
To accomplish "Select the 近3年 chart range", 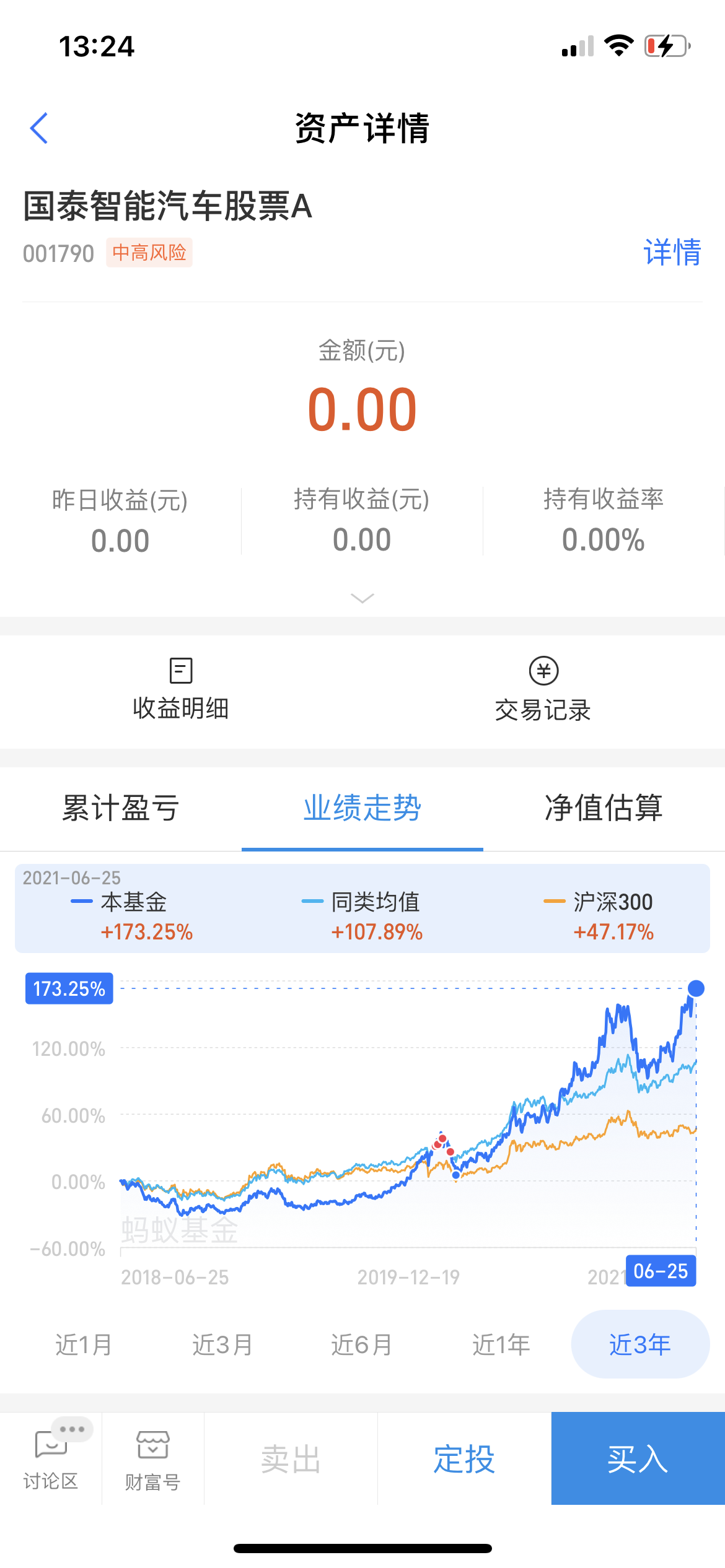I will (640, 1344).
